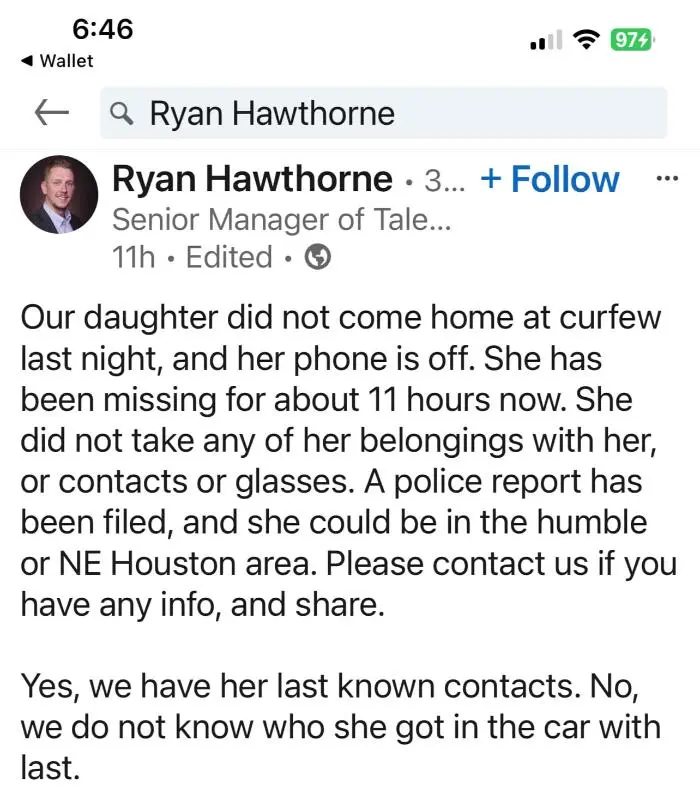This screenshot has width=700, height=807.
Task: Return to Wallet app from status bar
Action: [58, 61]
